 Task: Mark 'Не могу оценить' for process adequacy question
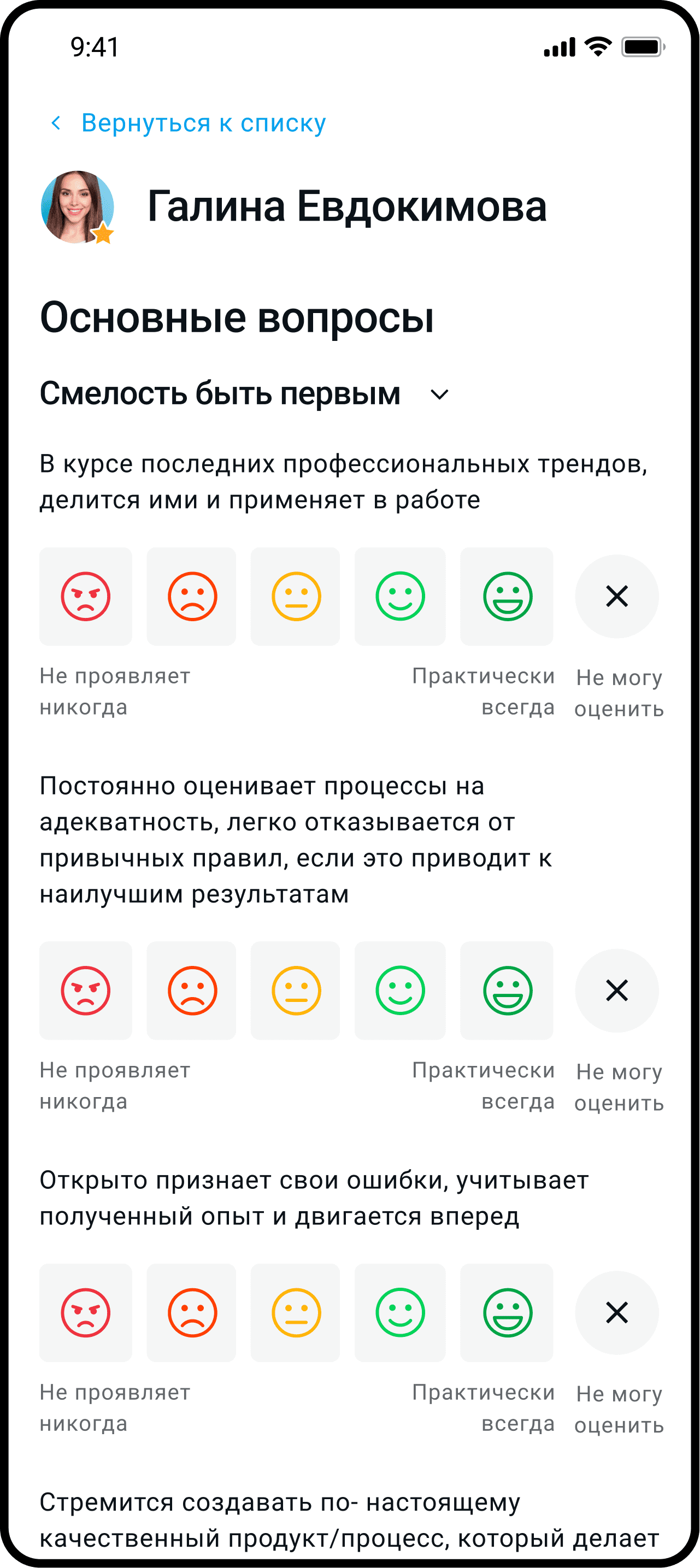[x=617, y=991]
